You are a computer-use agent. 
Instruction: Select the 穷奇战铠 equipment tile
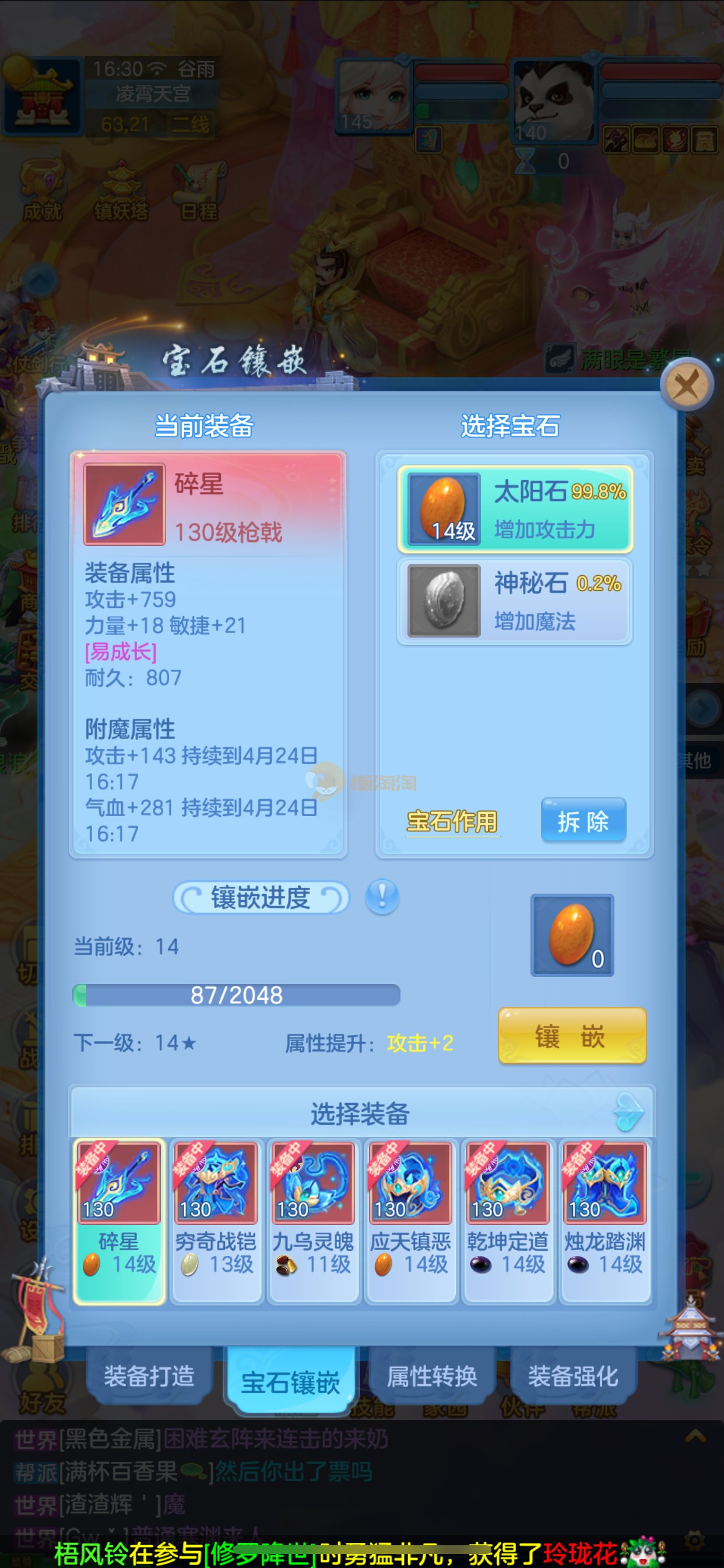[x=216, y=1220]
